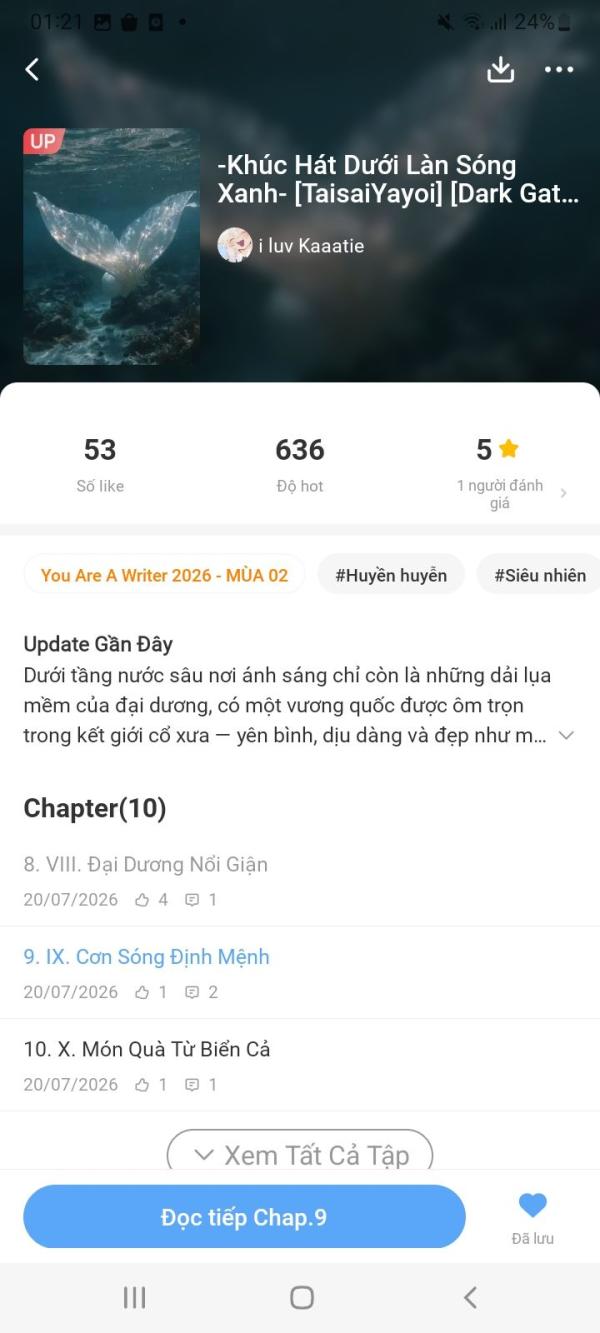Expand the Update Gần Đây description
This screenshot has width=600, height=1333.
point(566,735)
